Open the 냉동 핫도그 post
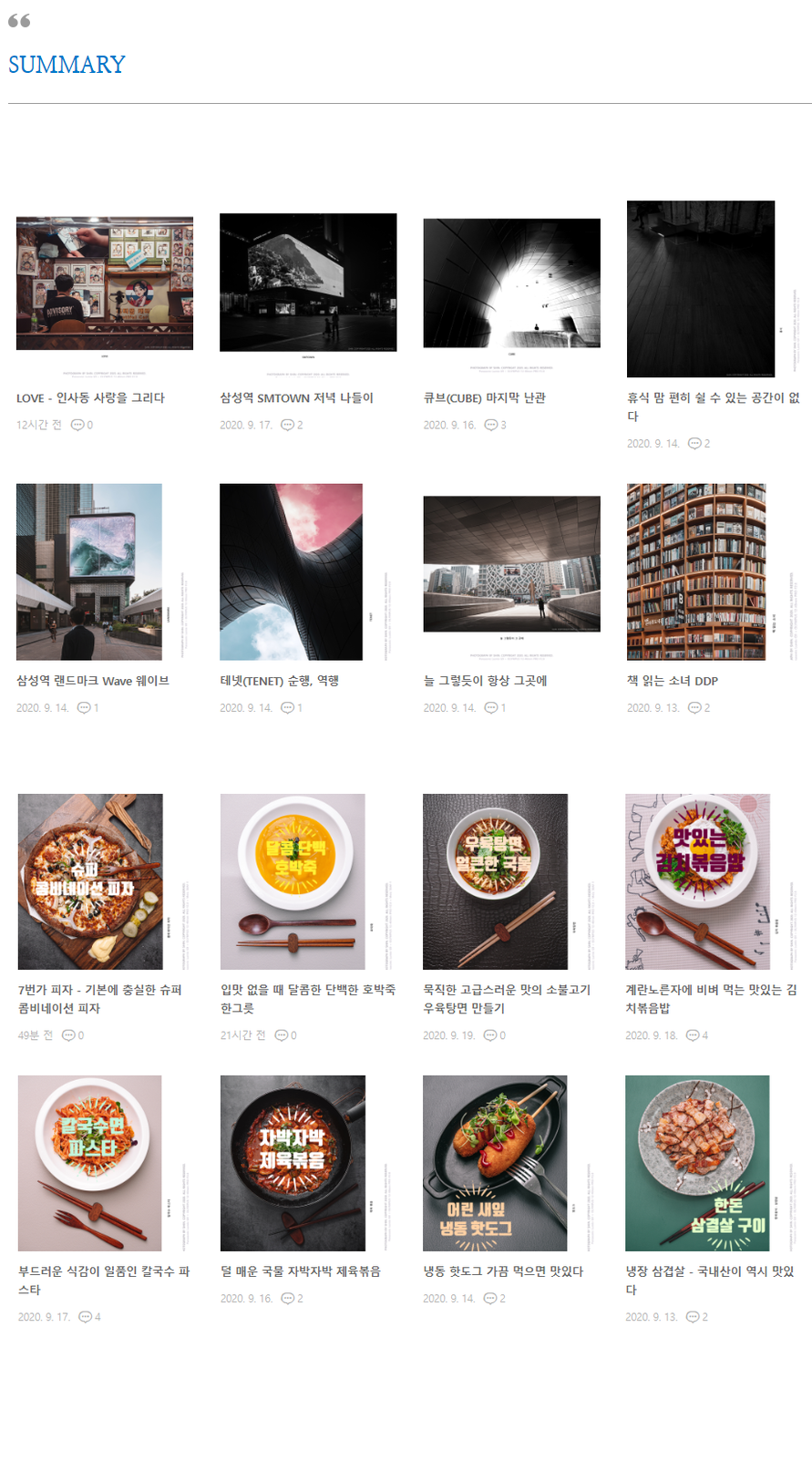Screen dimensions: 812x1461 coord(502,1271)
